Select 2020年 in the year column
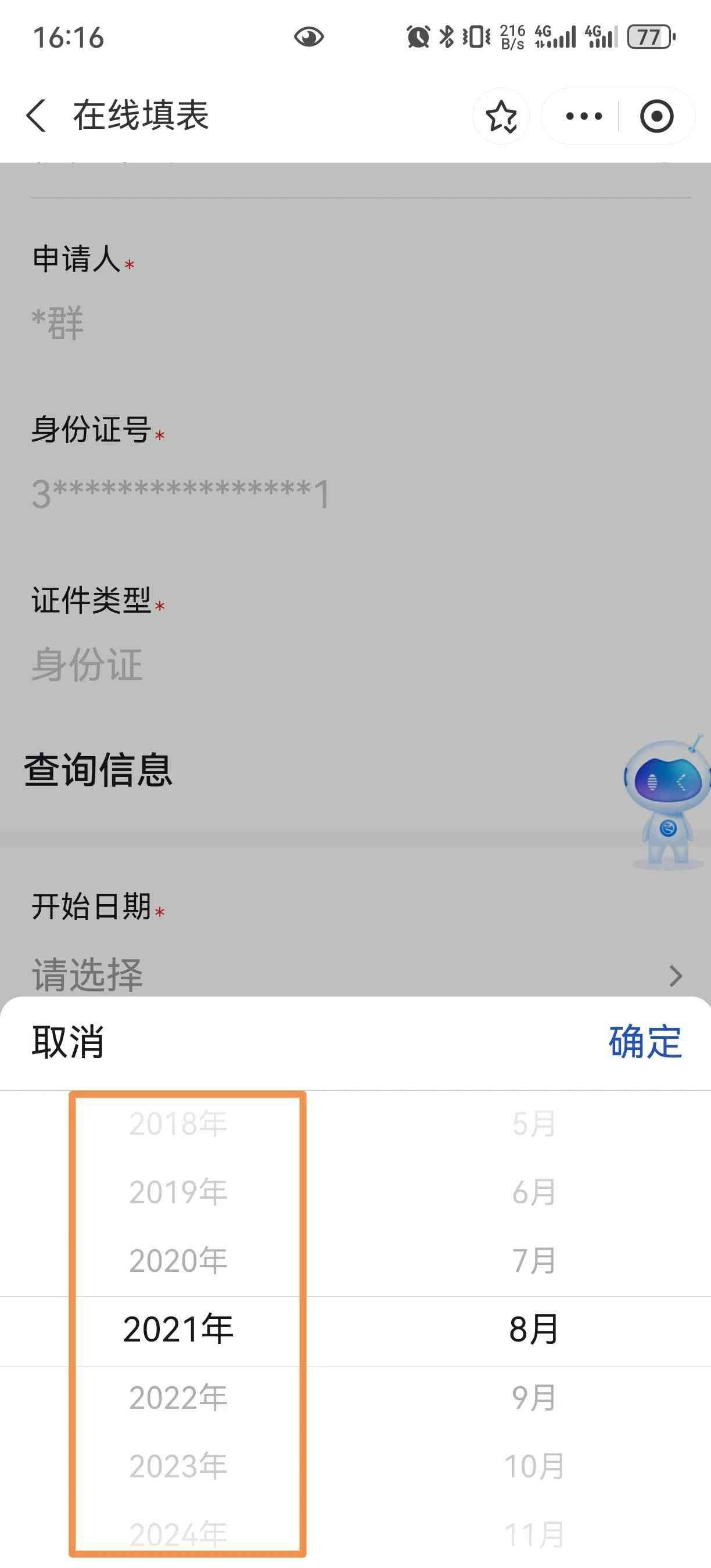 (178, 1260)
